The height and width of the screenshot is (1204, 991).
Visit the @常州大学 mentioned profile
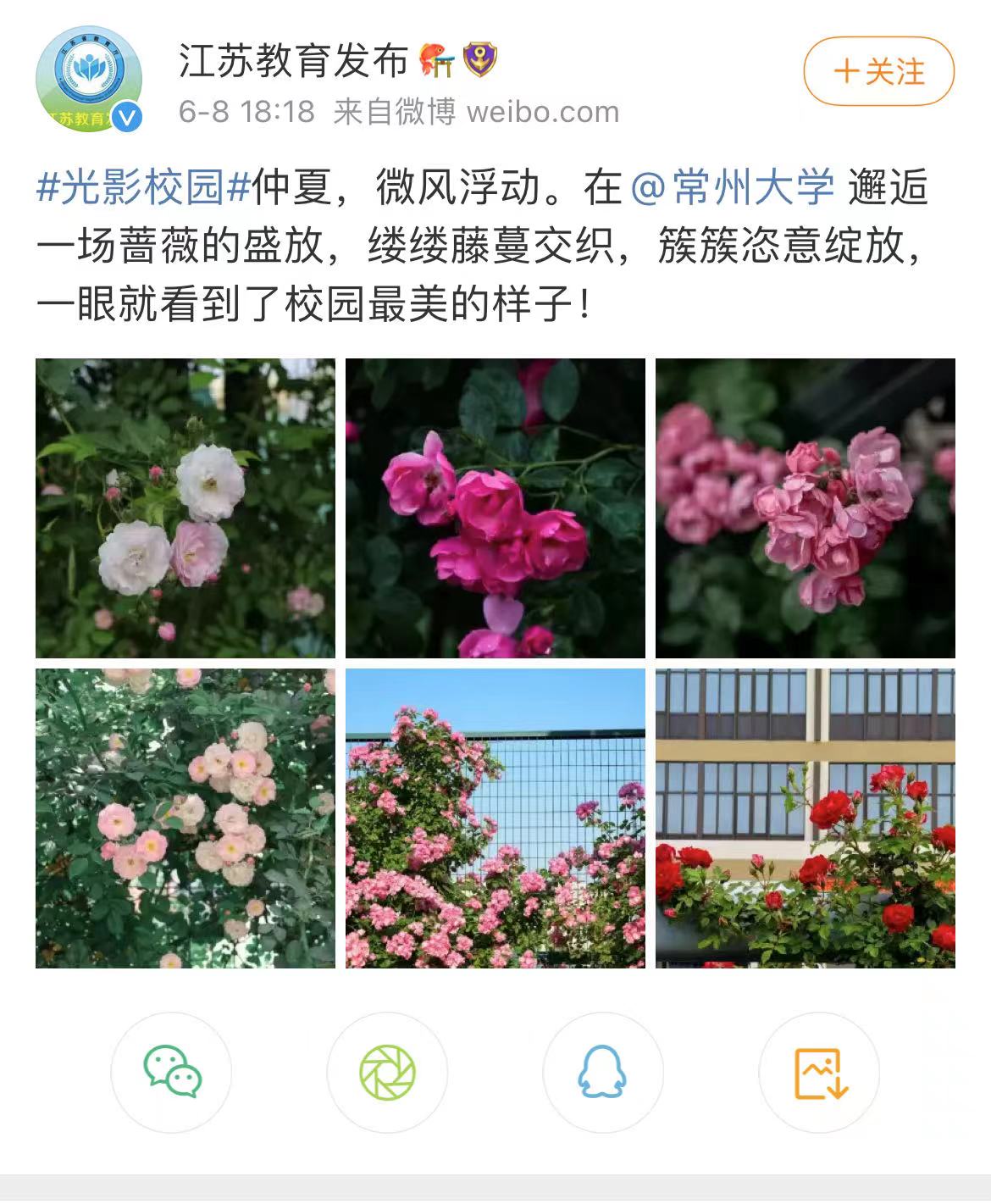(734, 187)
